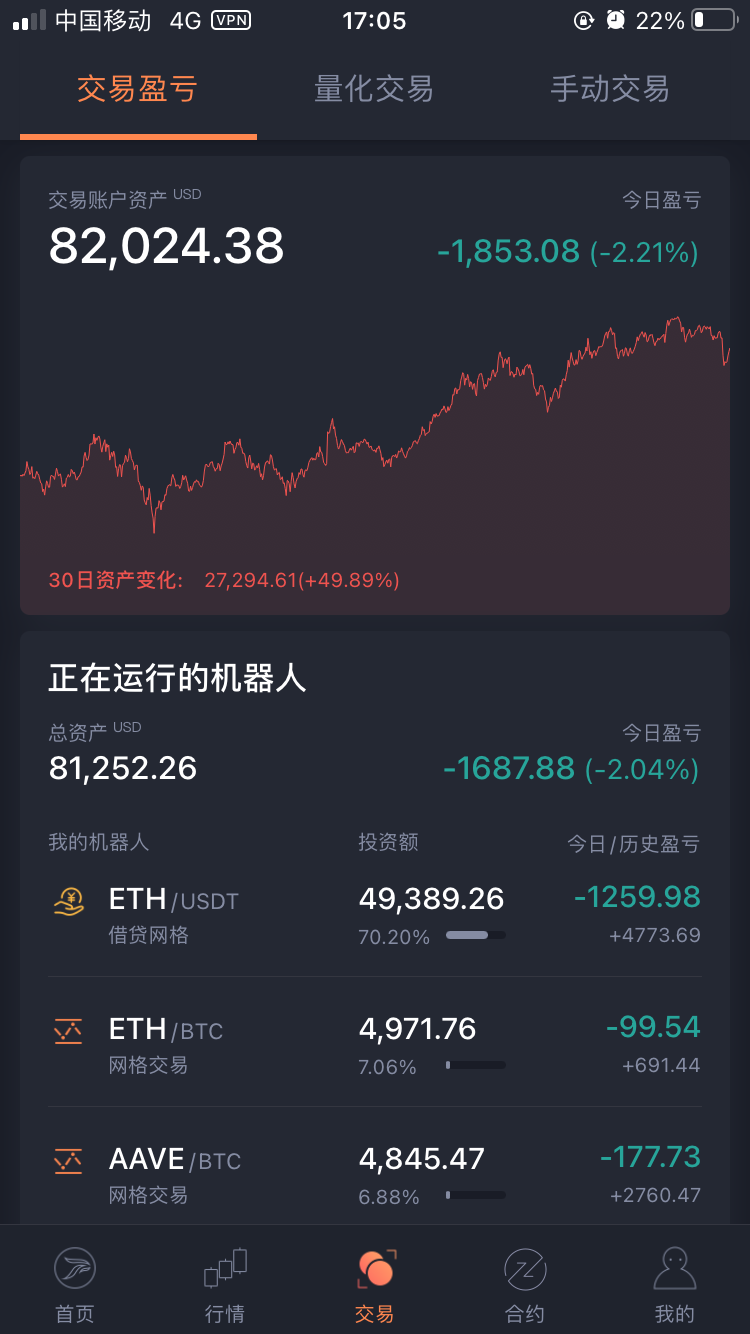Select the 交易盈亏 tab
The width and height of the screenshot is (750, 1334).
coord(135,89)
